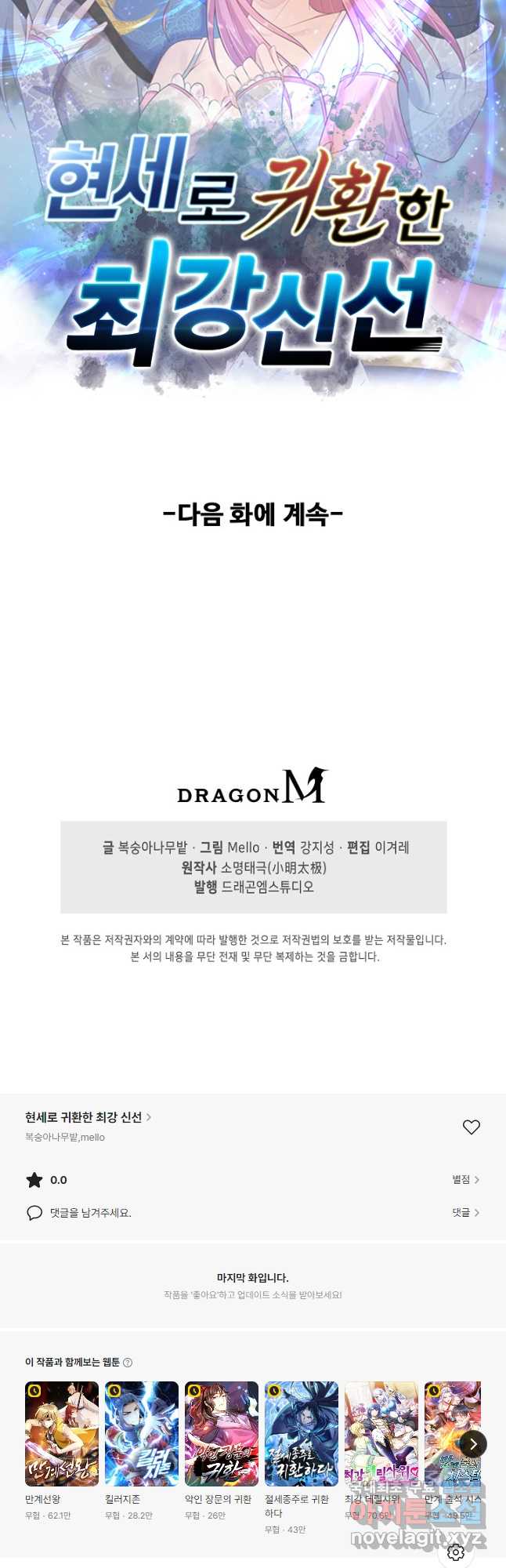The width and height of the screenshot is (506, 1568).
Task: Open the webtoon 킬러지존
Action: [x=142, y=1434]
